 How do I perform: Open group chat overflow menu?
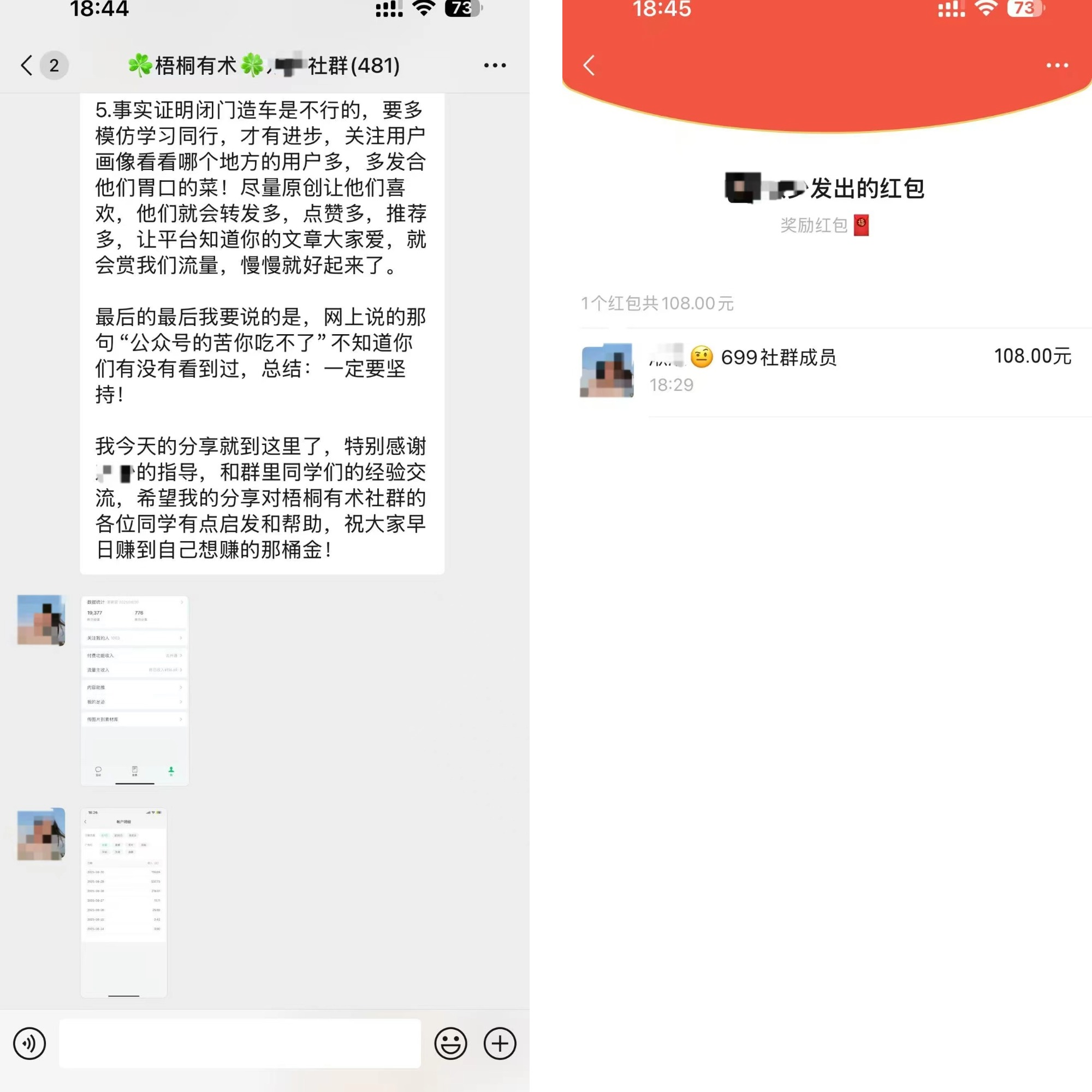point(495,66)
